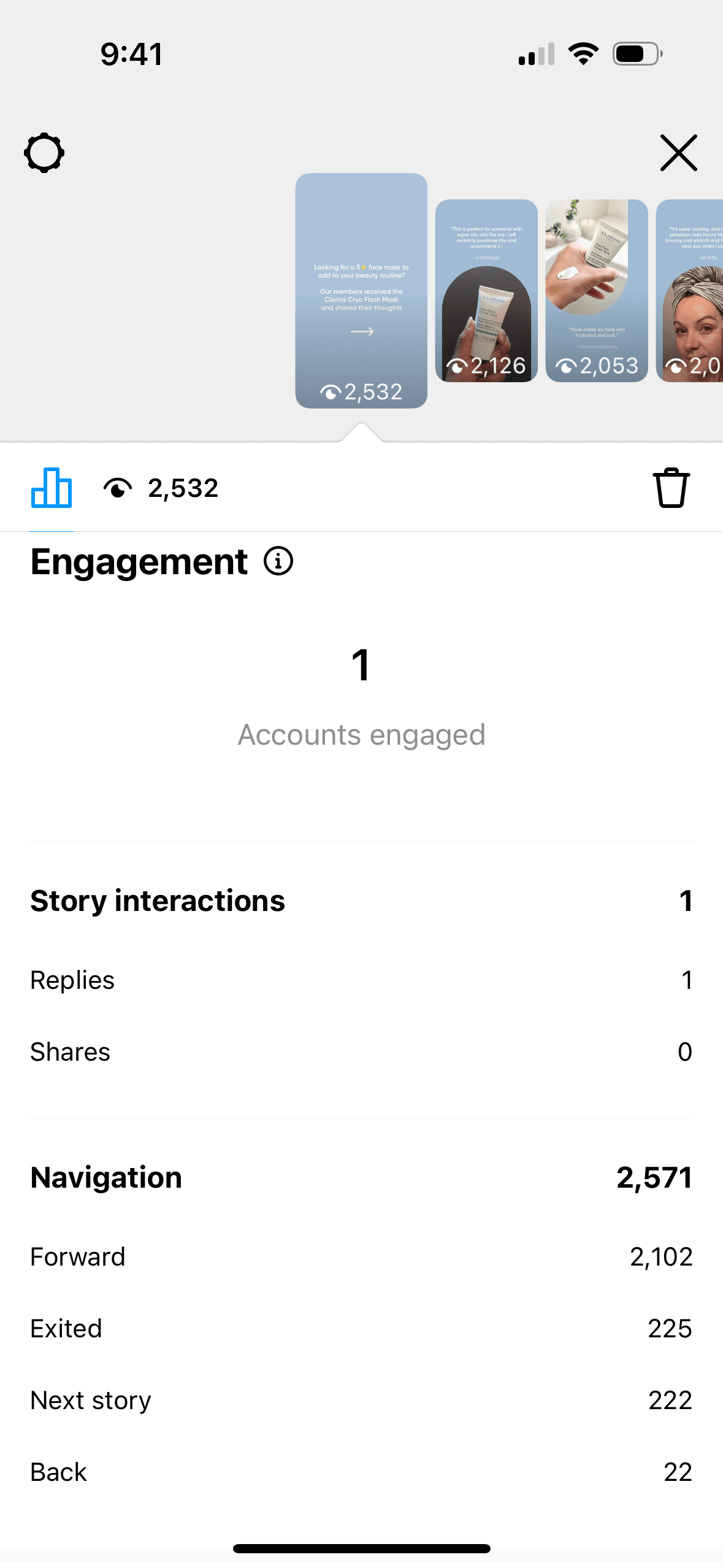Delete this story with trash icon

tap(671, 488)
